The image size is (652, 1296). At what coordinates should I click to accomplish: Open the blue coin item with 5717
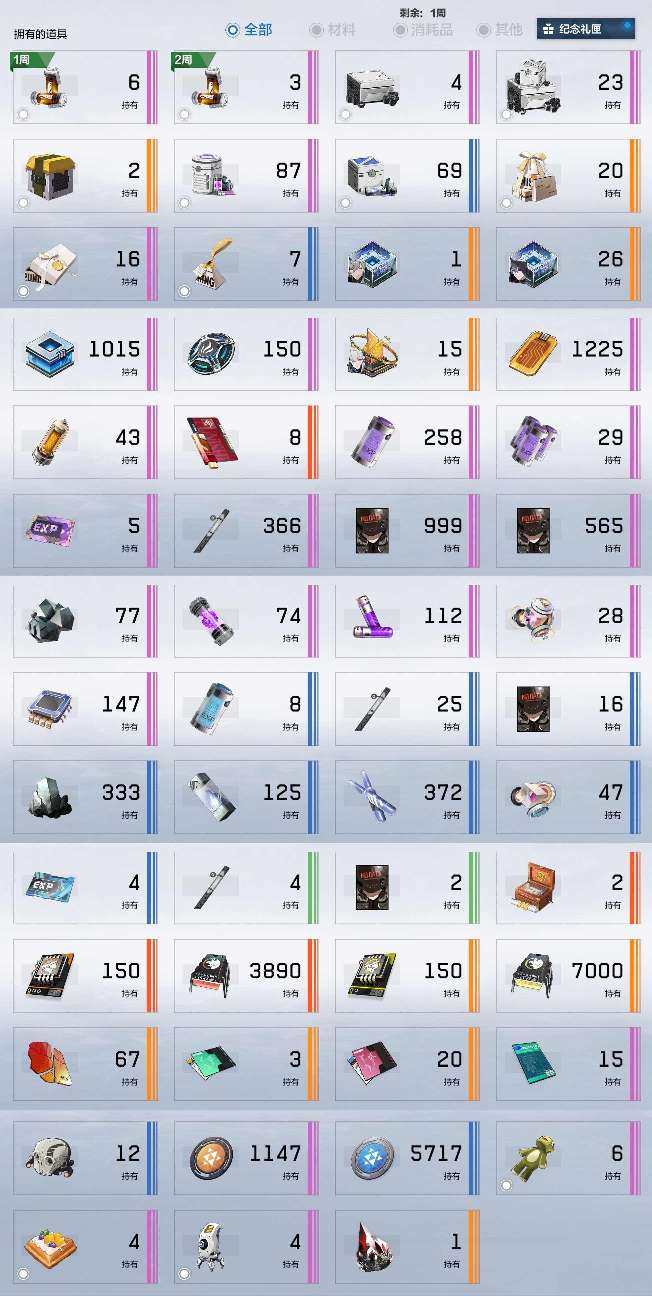(406, 1158)
